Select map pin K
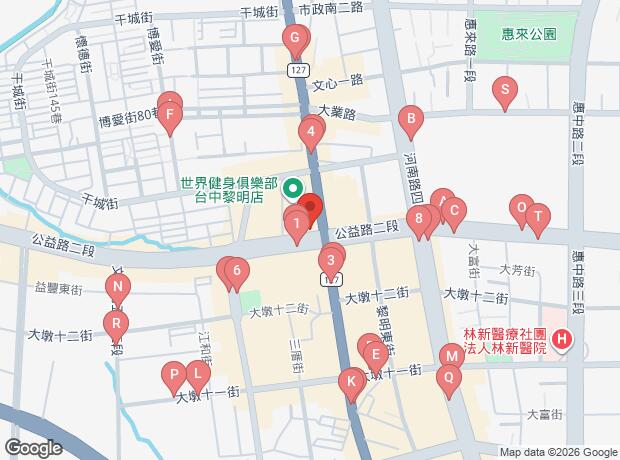Screen dimensions: 620x460 [351, 385]
